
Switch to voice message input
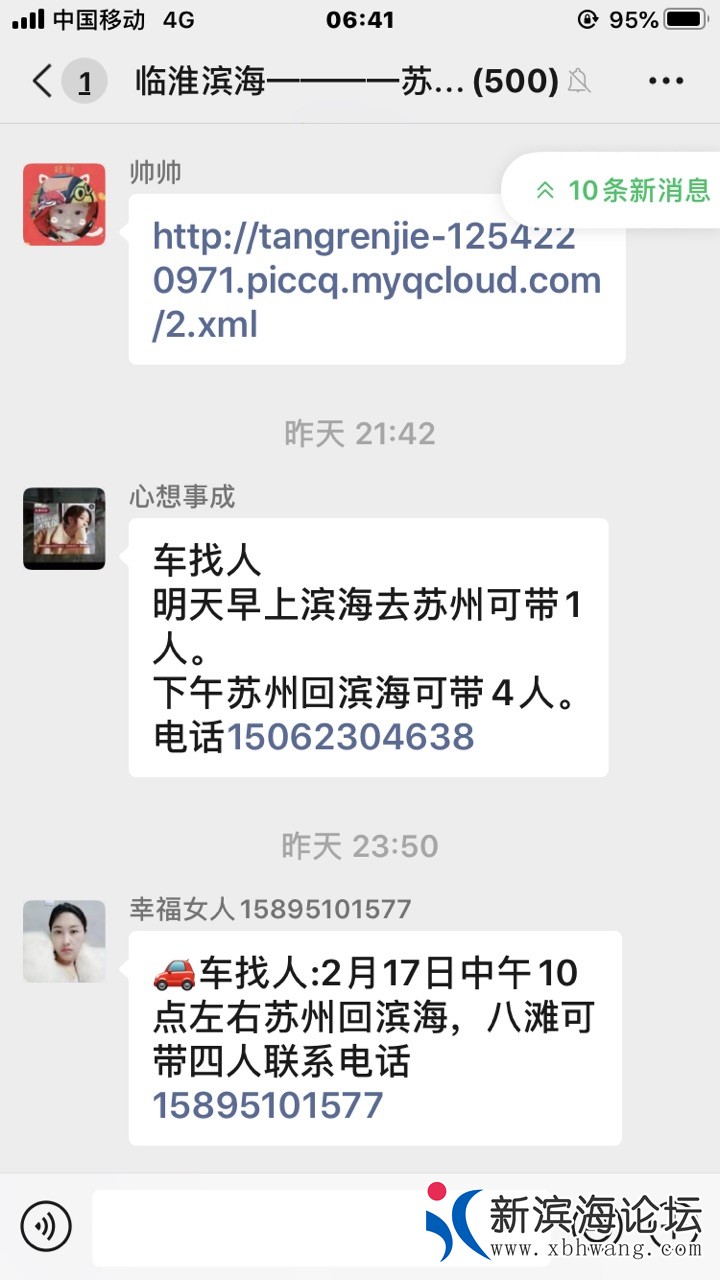[x=46, y=1226]
